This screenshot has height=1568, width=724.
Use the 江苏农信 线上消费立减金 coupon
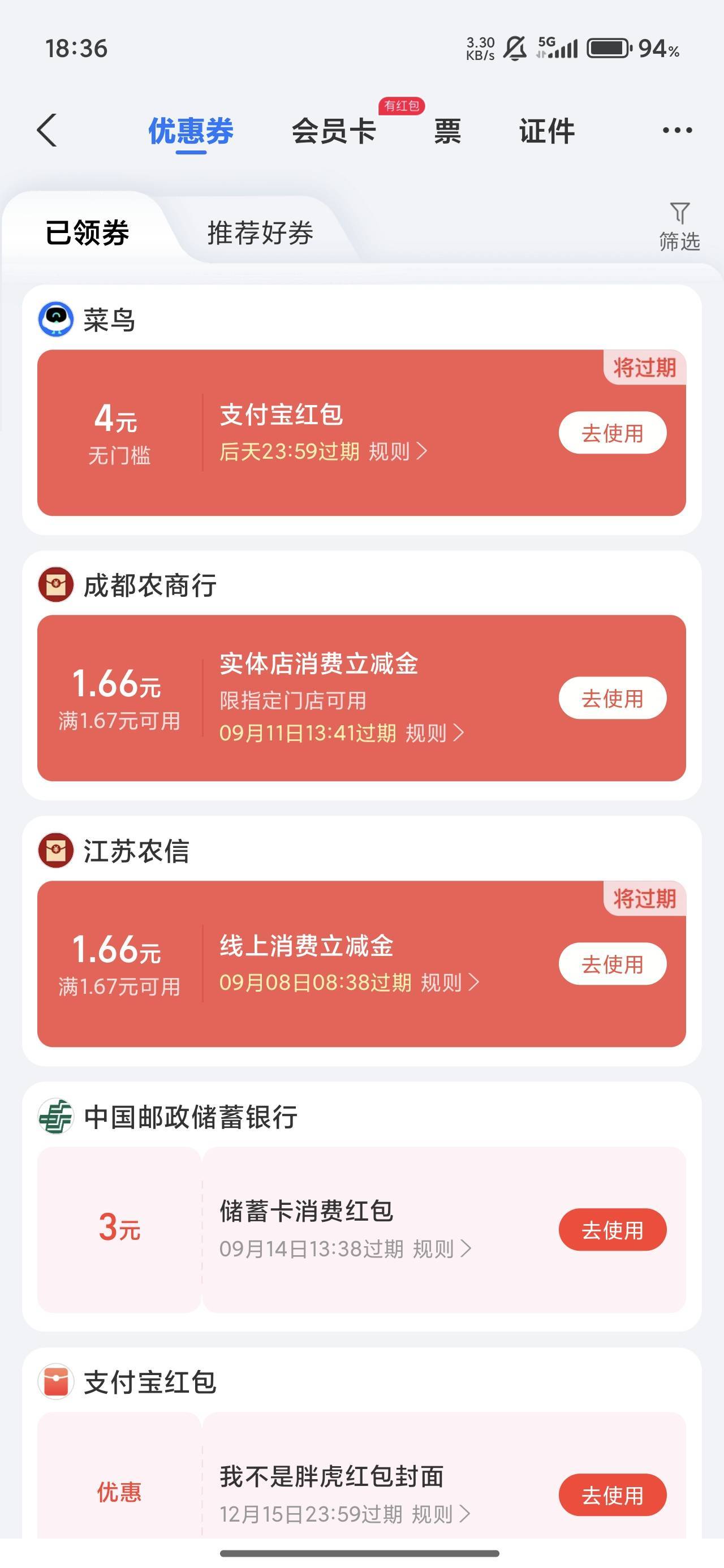coord(613,964)
